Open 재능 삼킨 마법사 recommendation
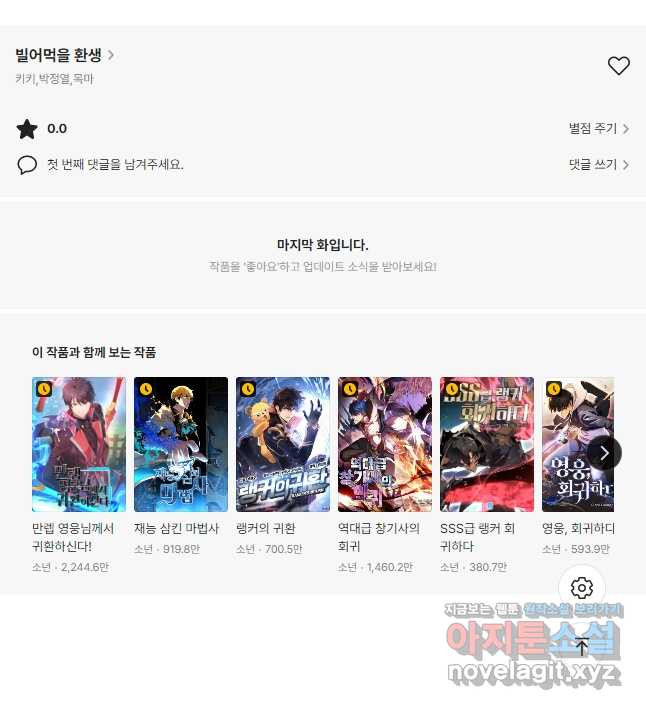 [181, 445]
